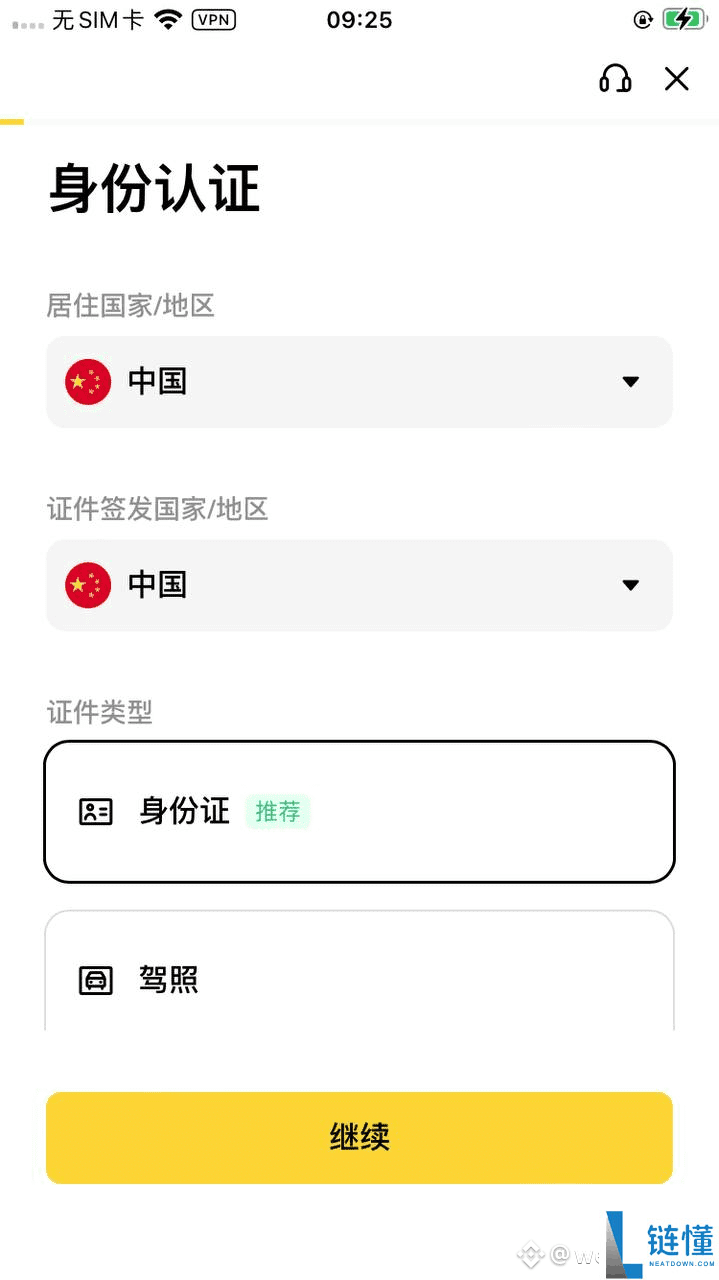Expand the 居住国家/地区 dropdown

tap(359, 382)
